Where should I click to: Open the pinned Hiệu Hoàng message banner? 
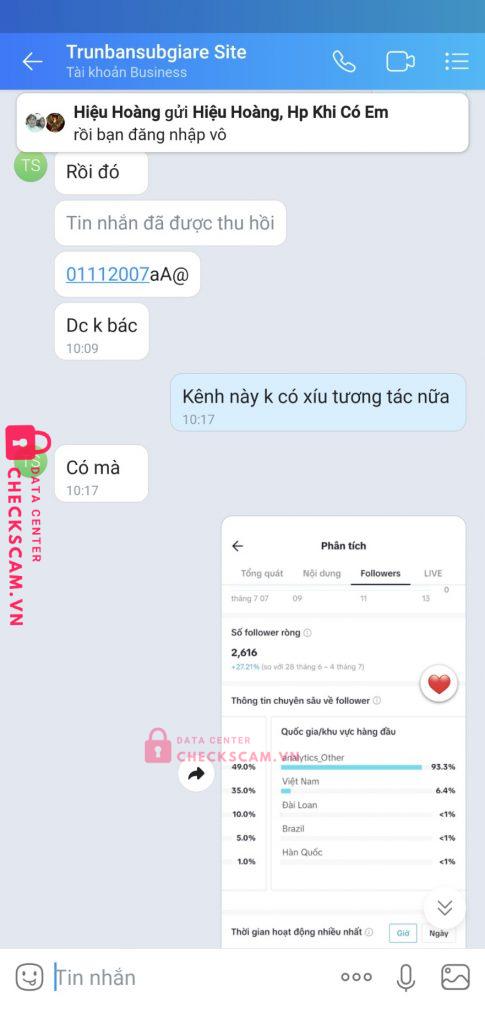click(242, 123)
